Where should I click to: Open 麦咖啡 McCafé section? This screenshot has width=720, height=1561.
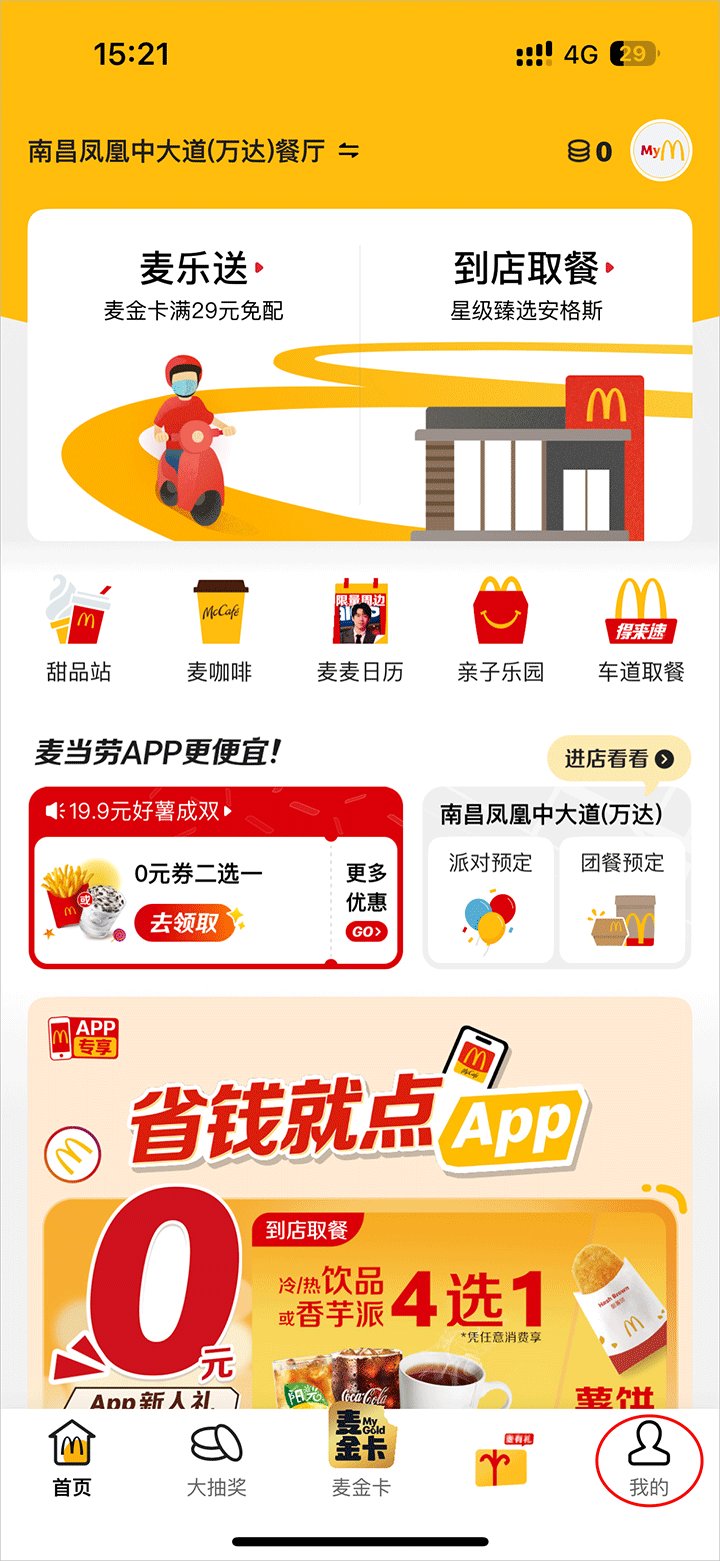click(x=220, y=627)
